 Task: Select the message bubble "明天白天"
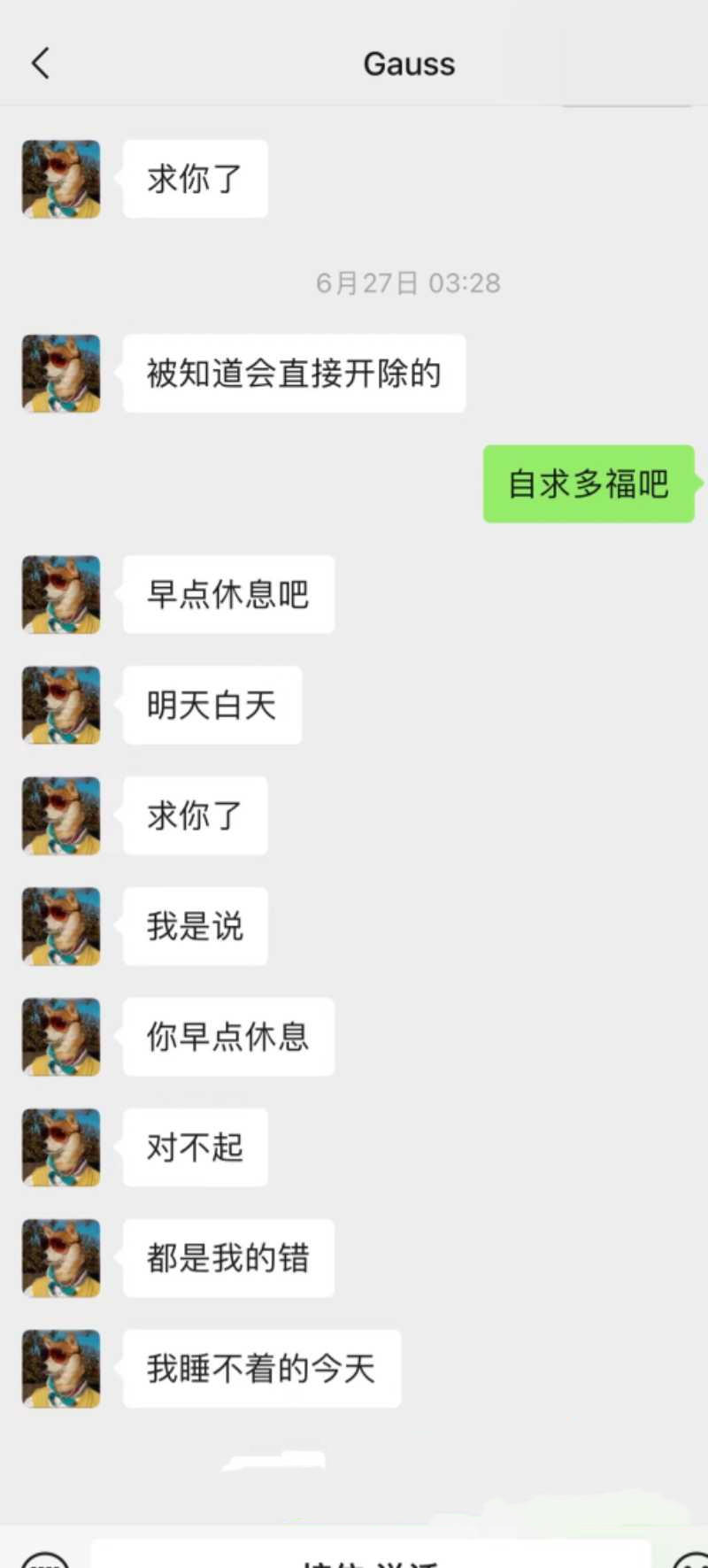tap(212, 705)
